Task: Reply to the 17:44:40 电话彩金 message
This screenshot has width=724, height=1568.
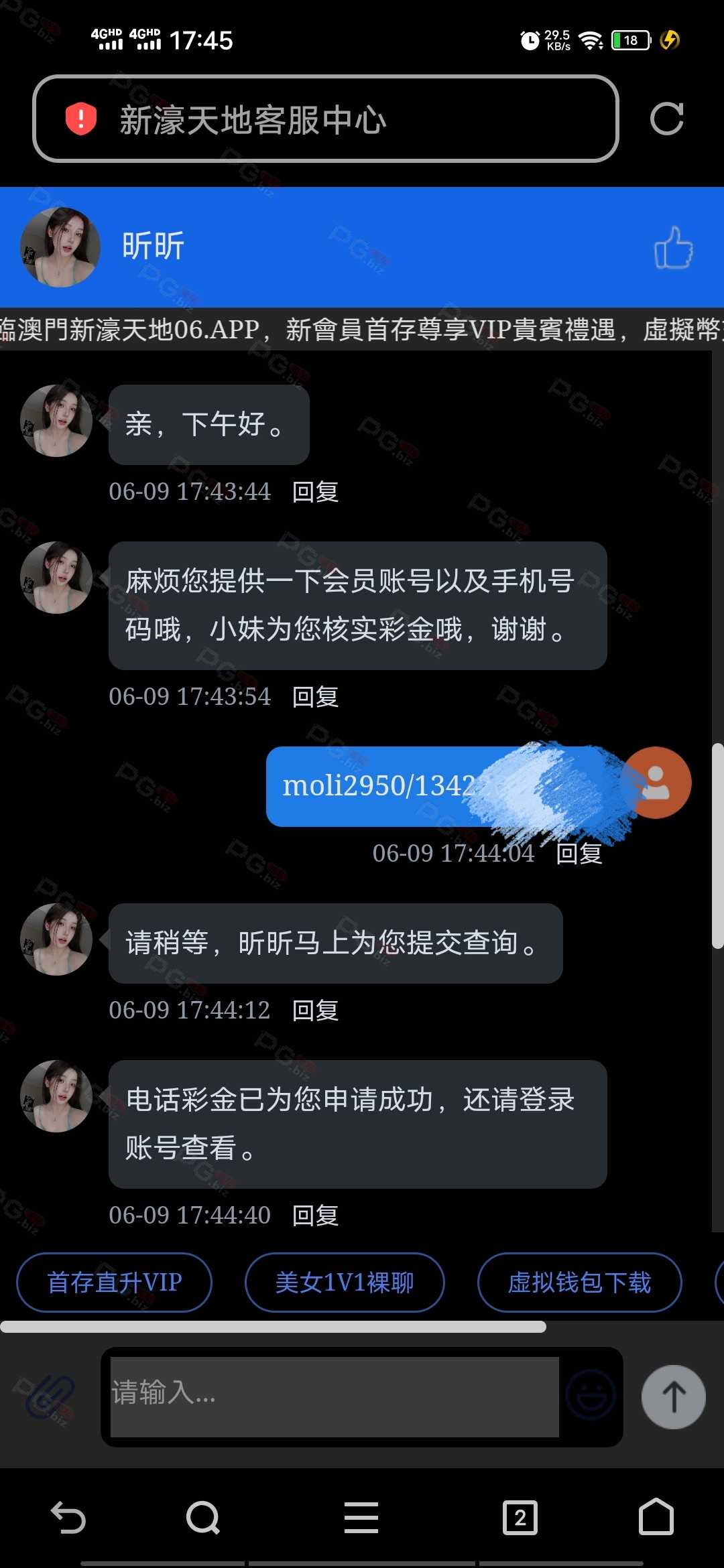Action: pyautogui.click(x=315, y=1216)
